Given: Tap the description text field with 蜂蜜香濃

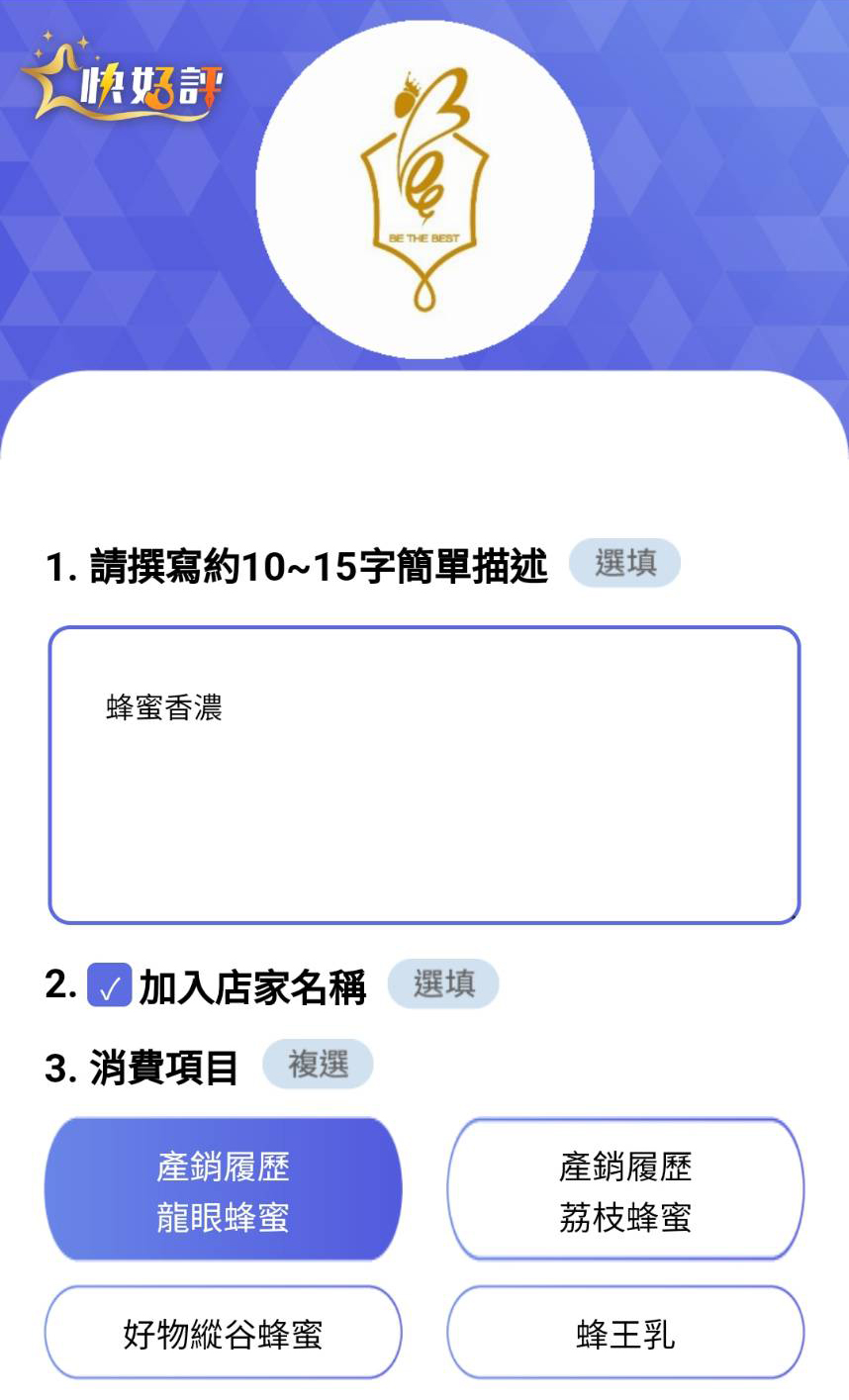Looking at the screenshot, I should point(424,775).
